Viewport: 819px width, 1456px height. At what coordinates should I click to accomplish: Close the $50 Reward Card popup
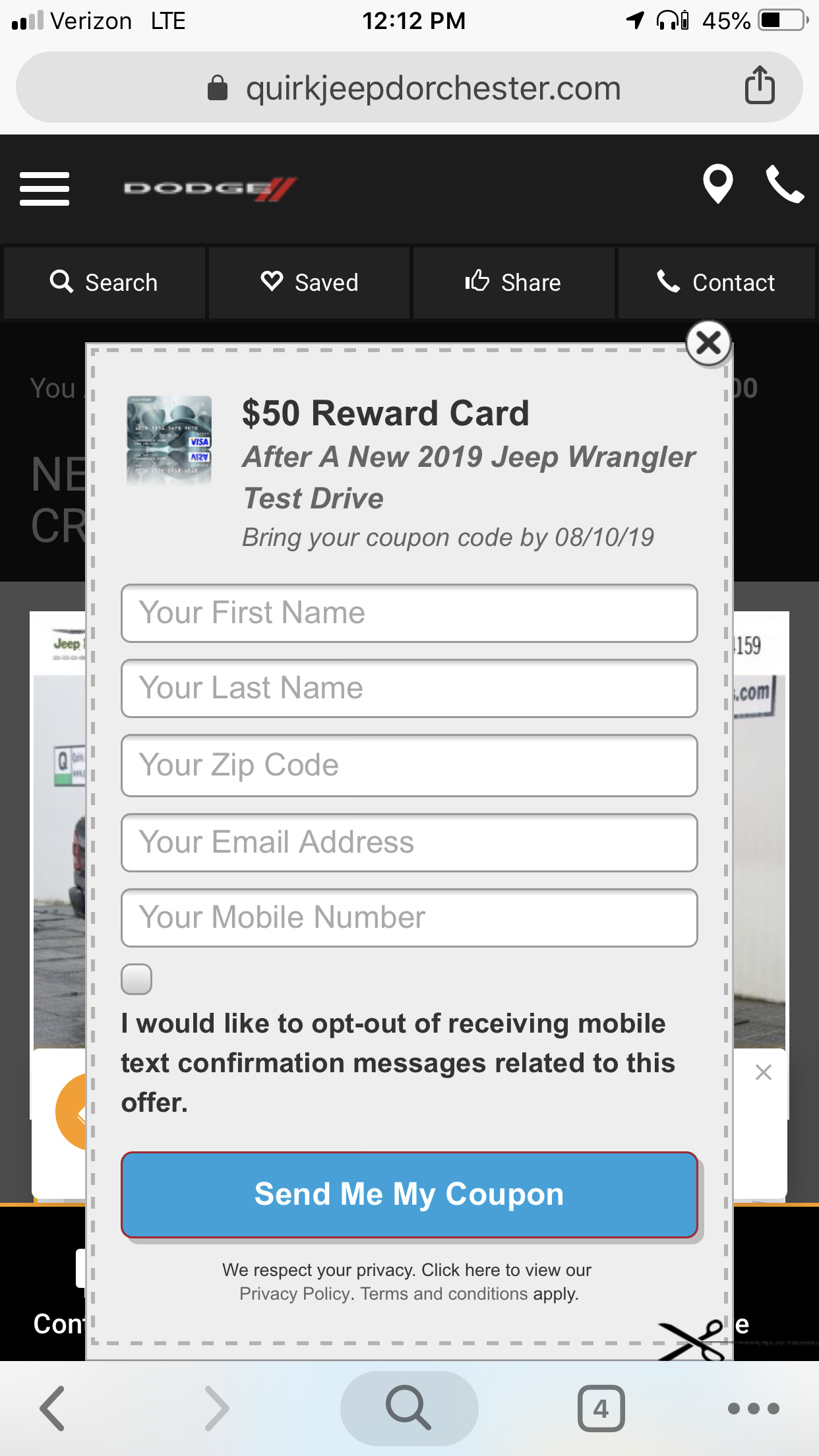pyautogui.click(x=708, y=343)
